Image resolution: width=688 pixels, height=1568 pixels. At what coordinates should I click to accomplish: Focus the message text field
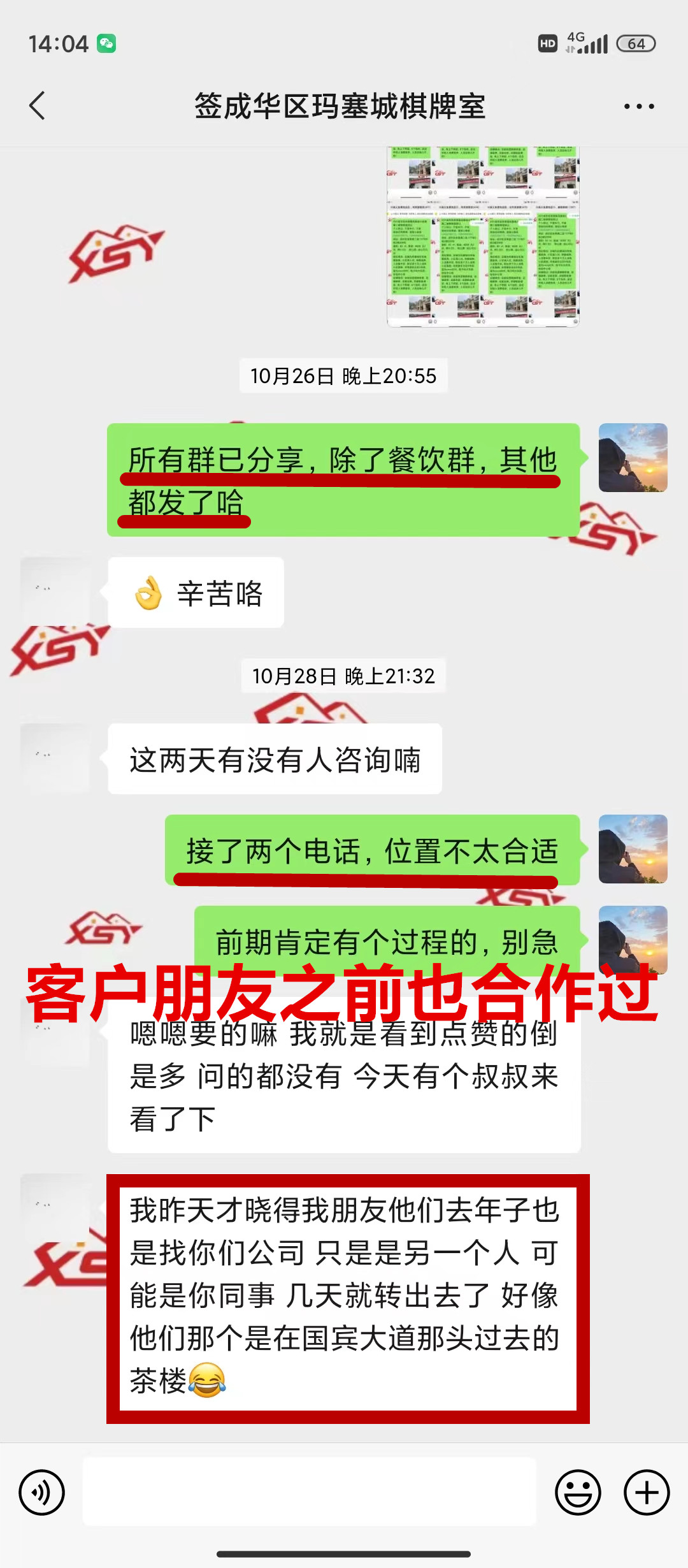pos(310,1492)
